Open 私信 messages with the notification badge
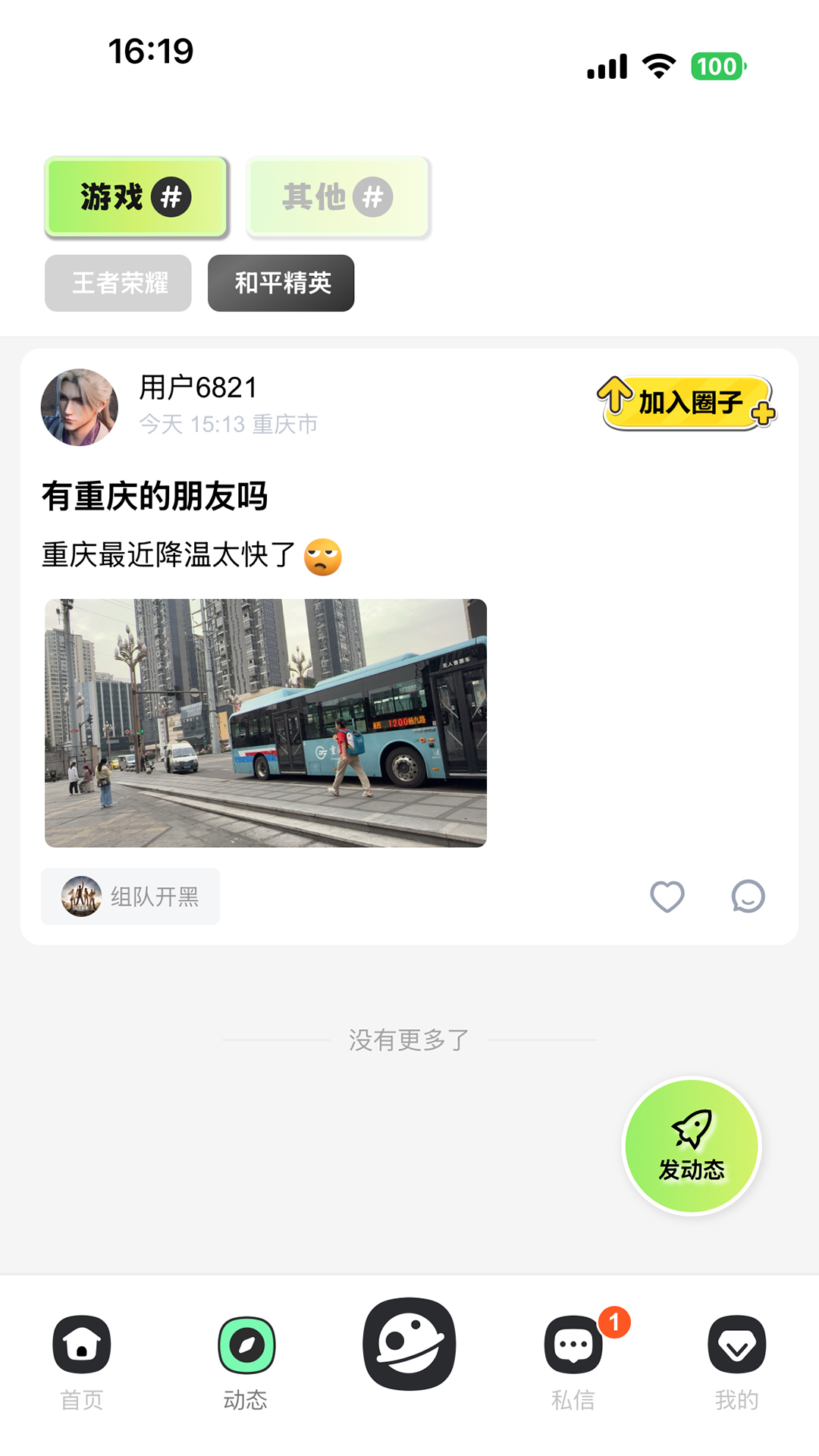The image size is (819, 1456). pos(574,1345)
